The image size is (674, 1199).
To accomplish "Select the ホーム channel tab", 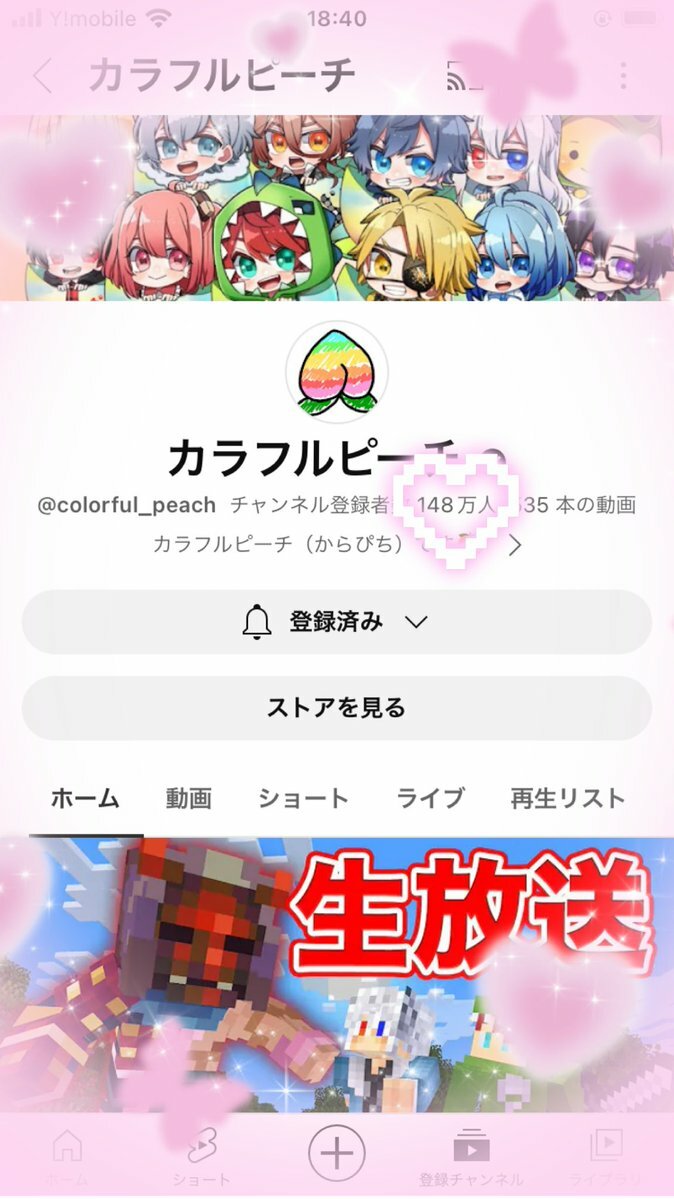I will coord(85,798).
